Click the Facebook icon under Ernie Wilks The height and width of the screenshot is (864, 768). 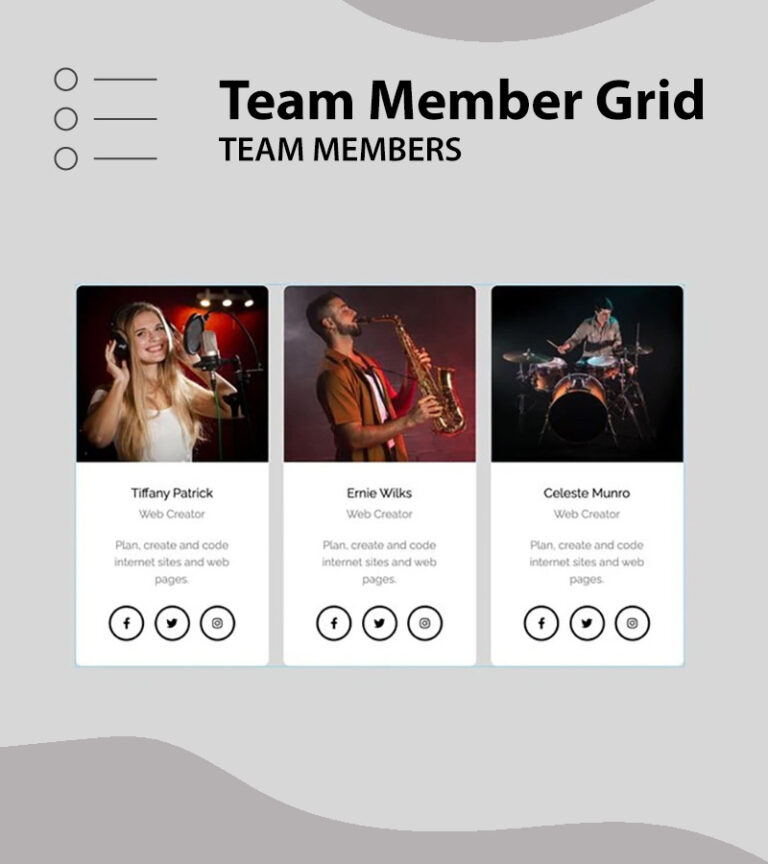333,623
